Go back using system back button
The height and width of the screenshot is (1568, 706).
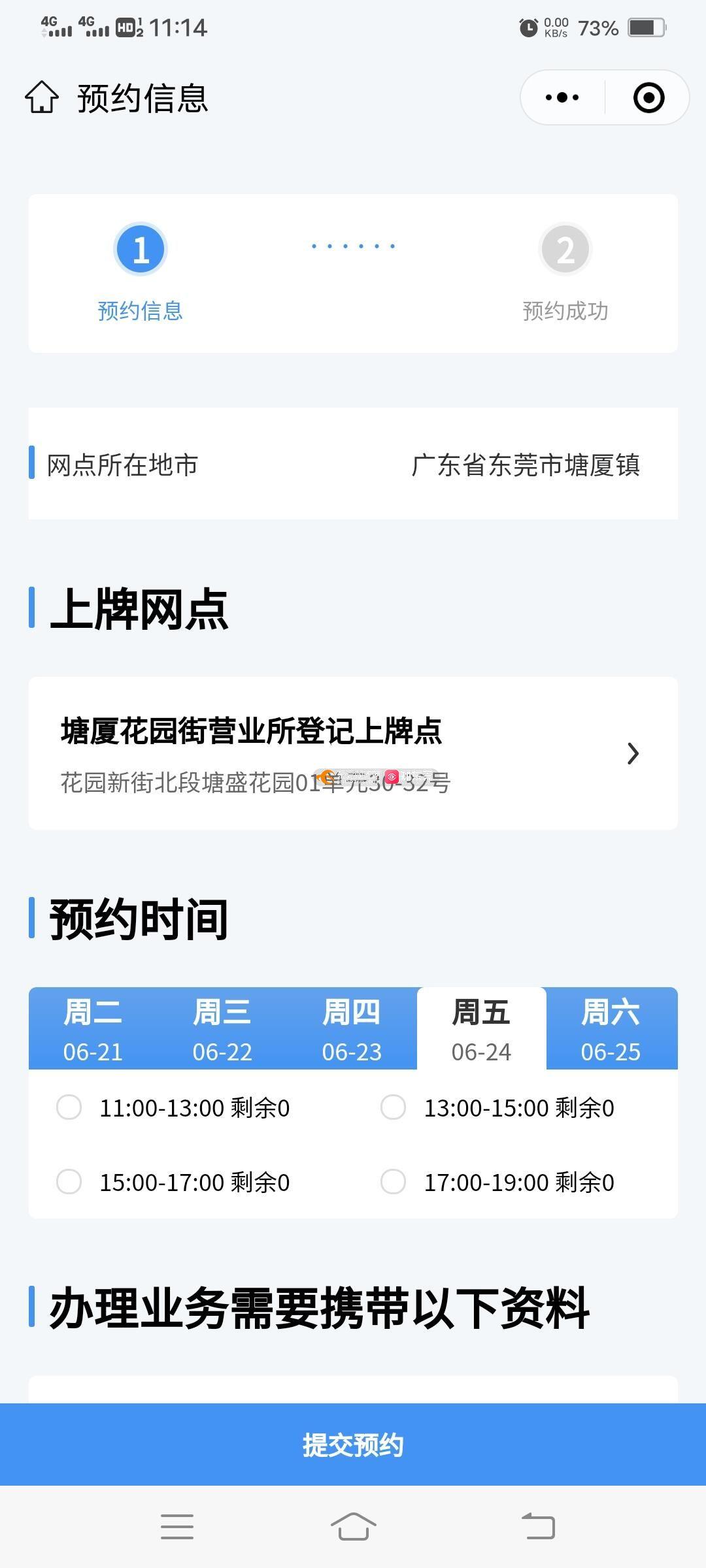point(538,1526)
